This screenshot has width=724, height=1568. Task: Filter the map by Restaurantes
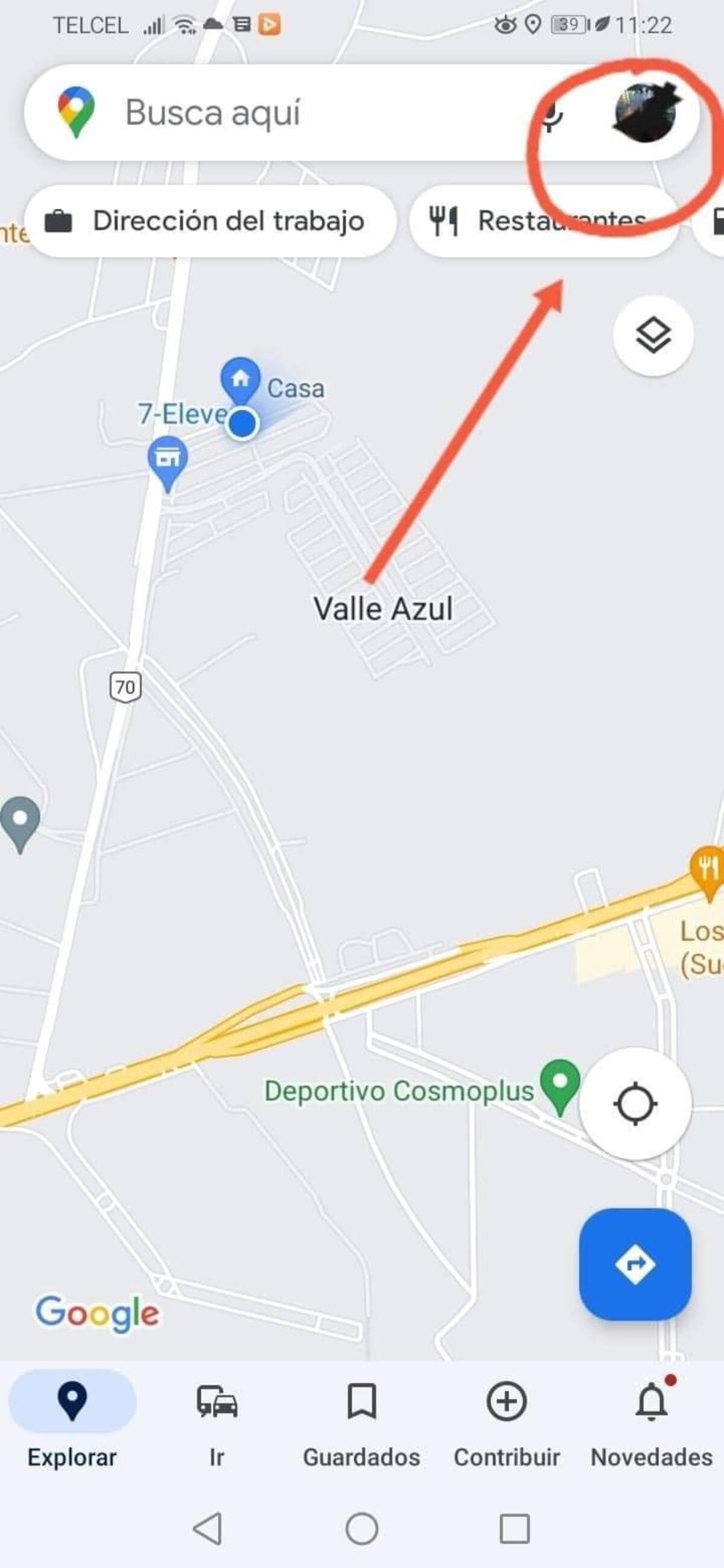pyautogui.click(x=542, y=221)
